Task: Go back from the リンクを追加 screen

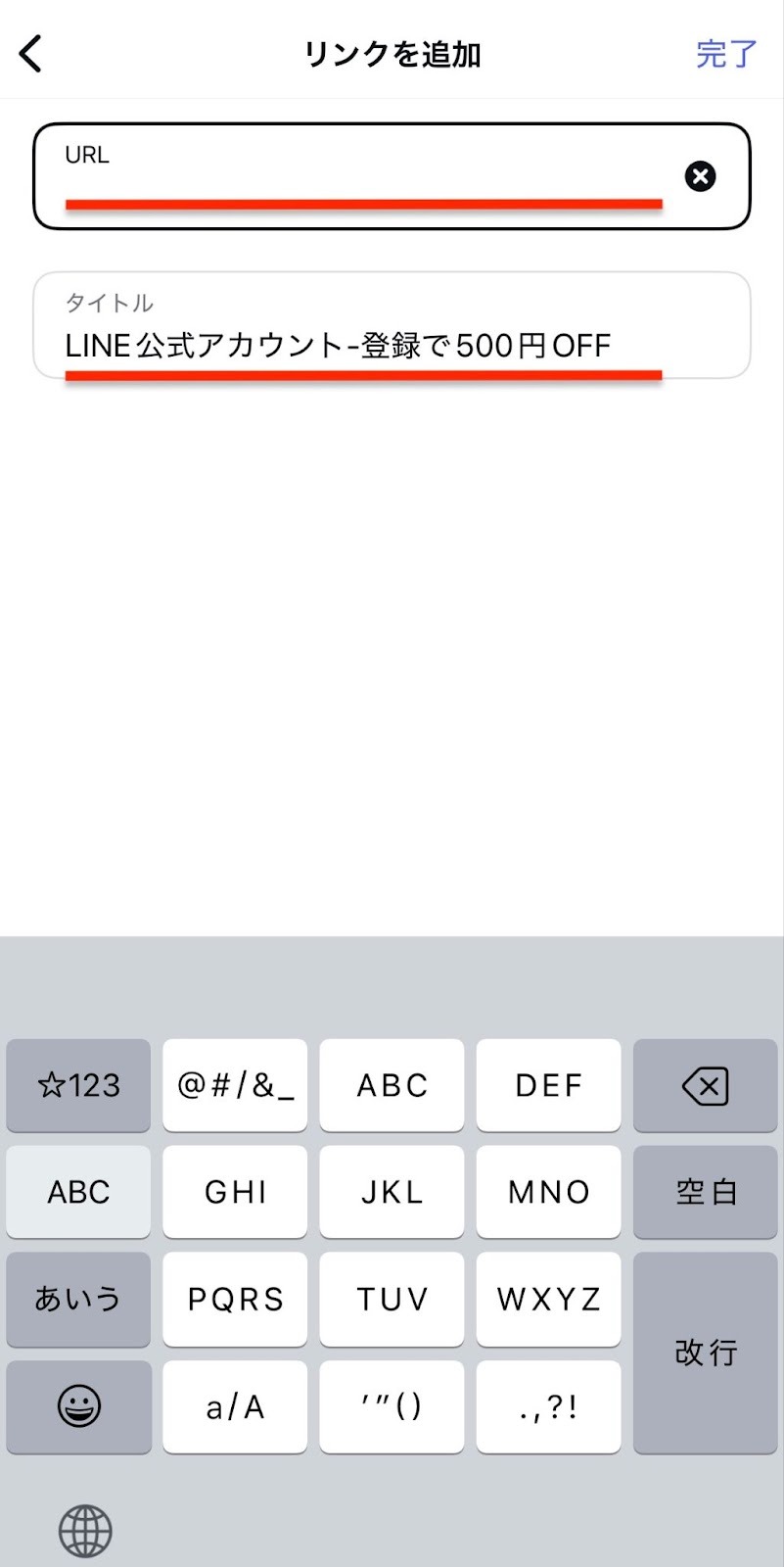Action: pyautogui.click(x=31, y=54)
